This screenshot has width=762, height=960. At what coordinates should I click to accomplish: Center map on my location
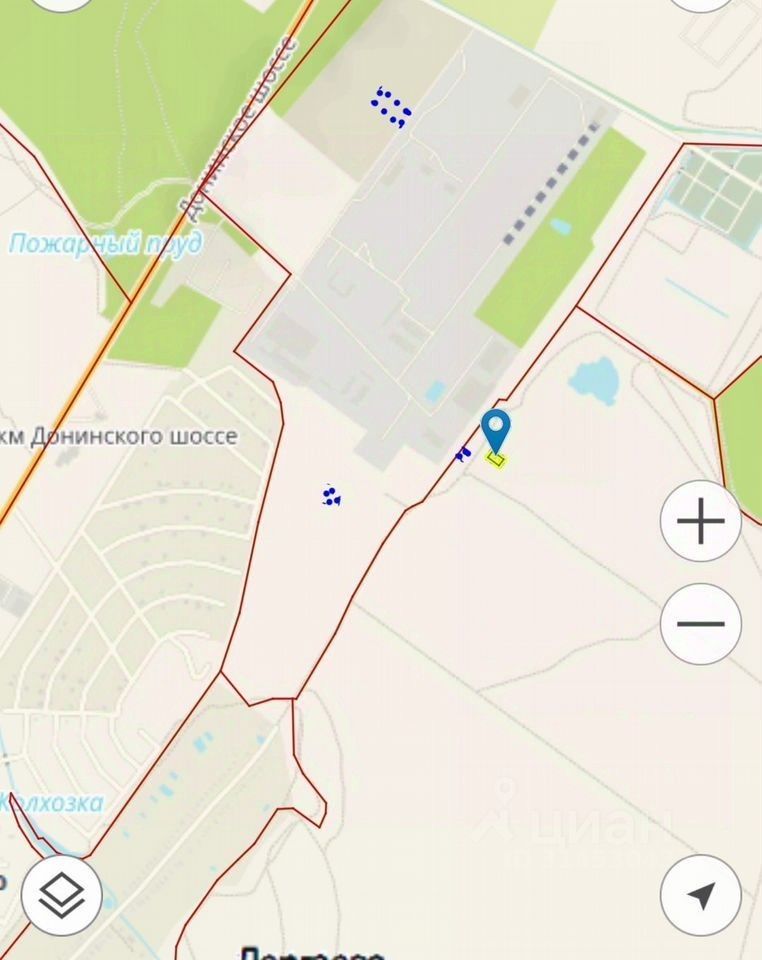click(x=701, y=895)
